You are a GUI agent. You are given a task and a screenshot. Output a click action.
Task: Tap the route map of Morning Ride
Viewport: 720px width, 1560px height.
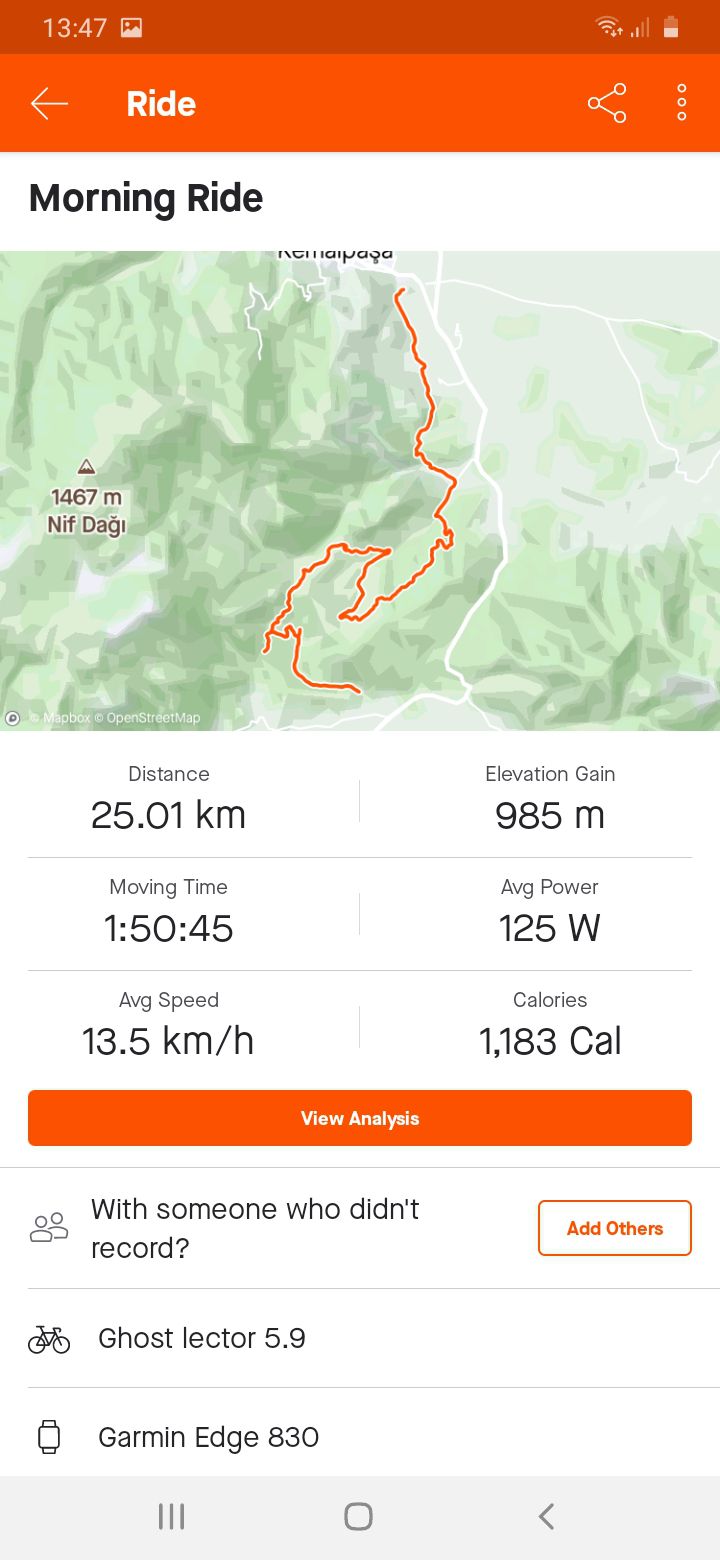360,480
